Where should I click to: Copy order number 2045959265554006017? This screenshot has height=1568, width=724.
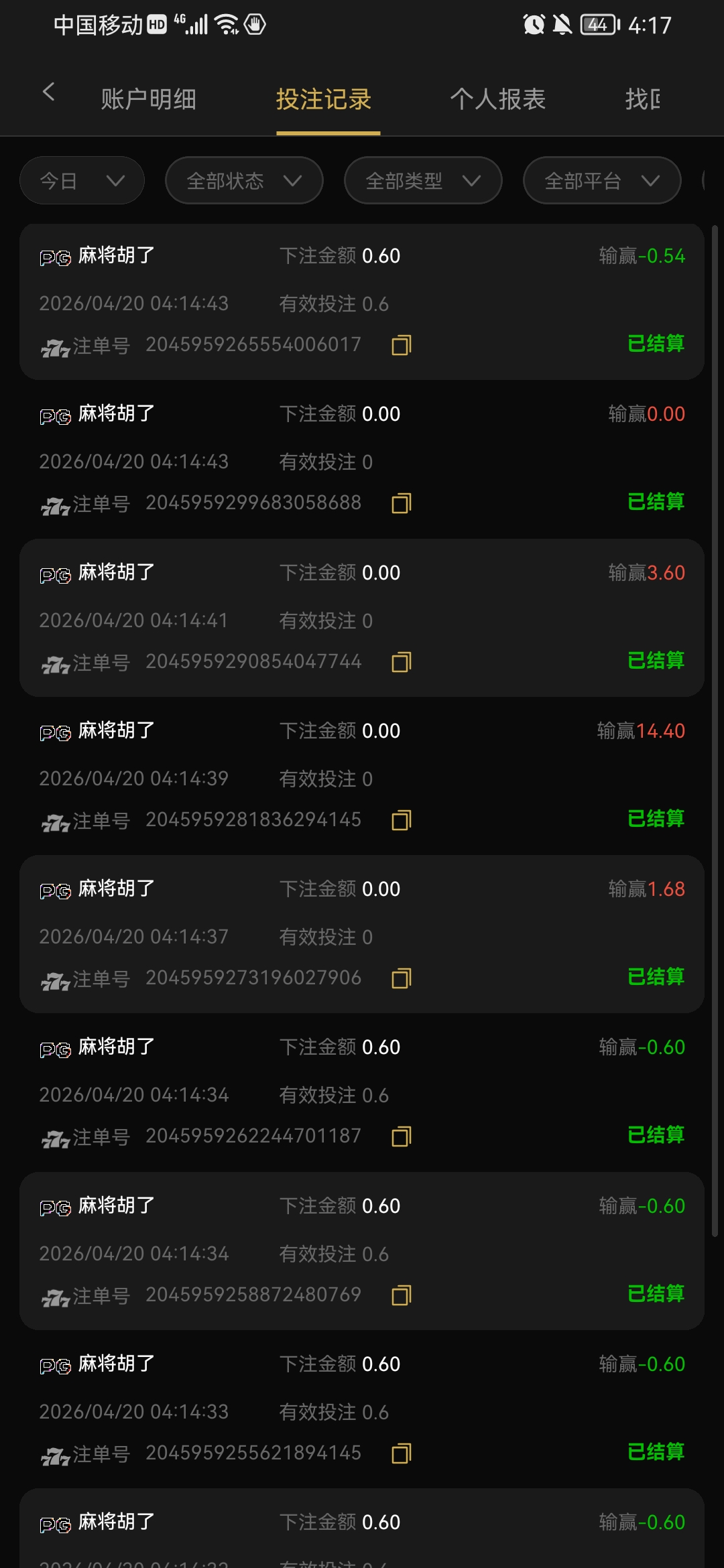tap(401, 346)
